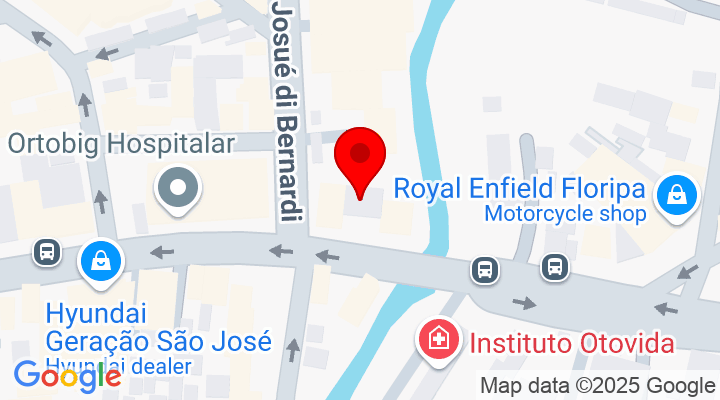Tap the bus stop near Hyundai dealer
Screen dimensions: 720x400
pyautogui.click(x=46, y=251)
